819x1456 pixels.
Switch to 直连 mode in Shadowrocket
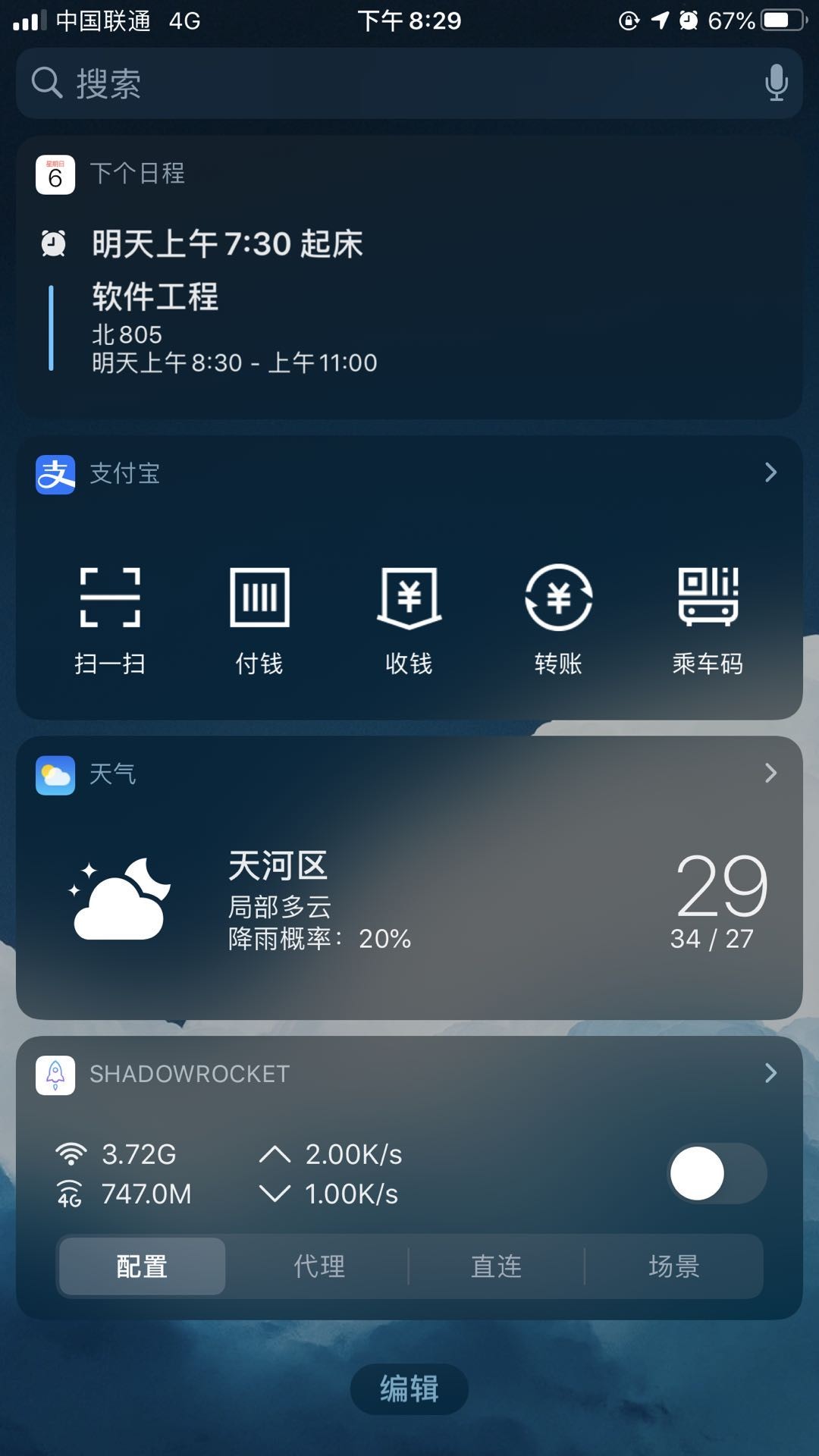point(497,1266)
